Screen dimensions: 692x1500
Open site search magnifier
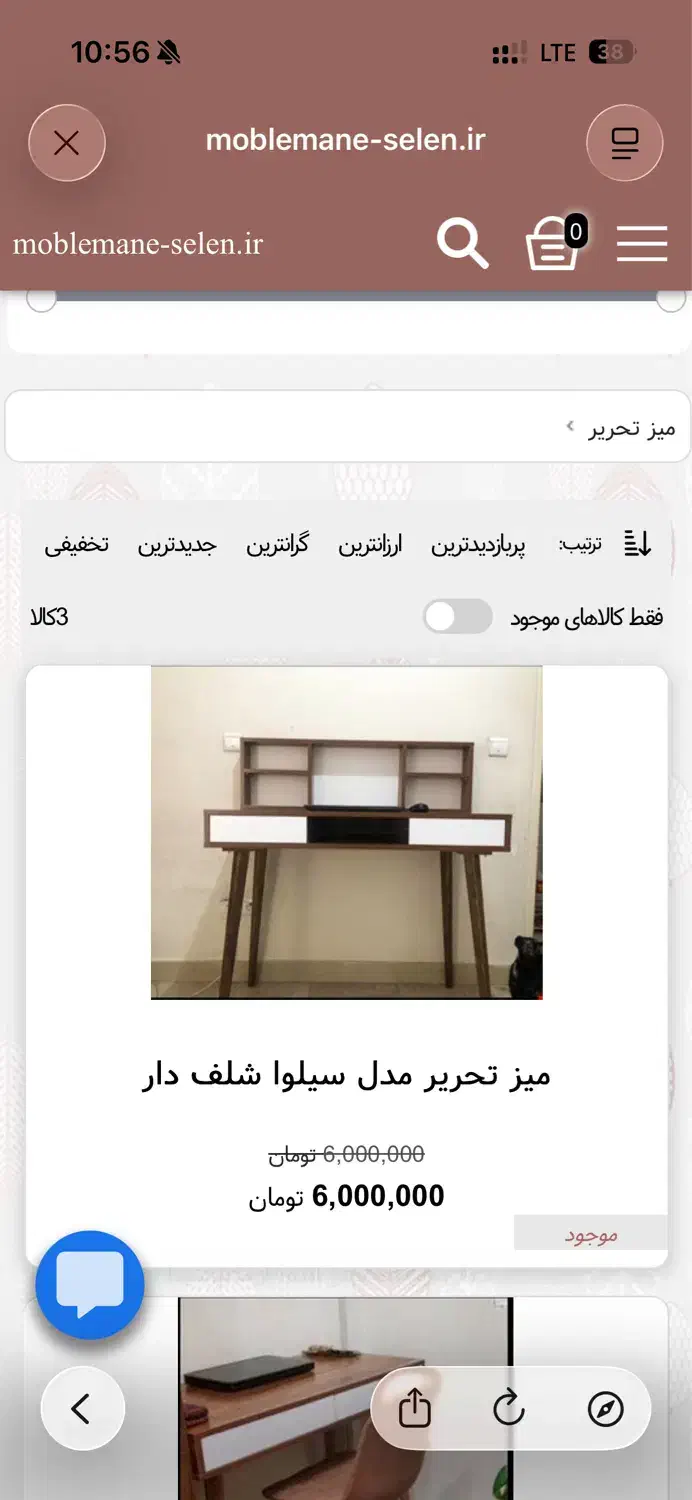coord(462,243)
